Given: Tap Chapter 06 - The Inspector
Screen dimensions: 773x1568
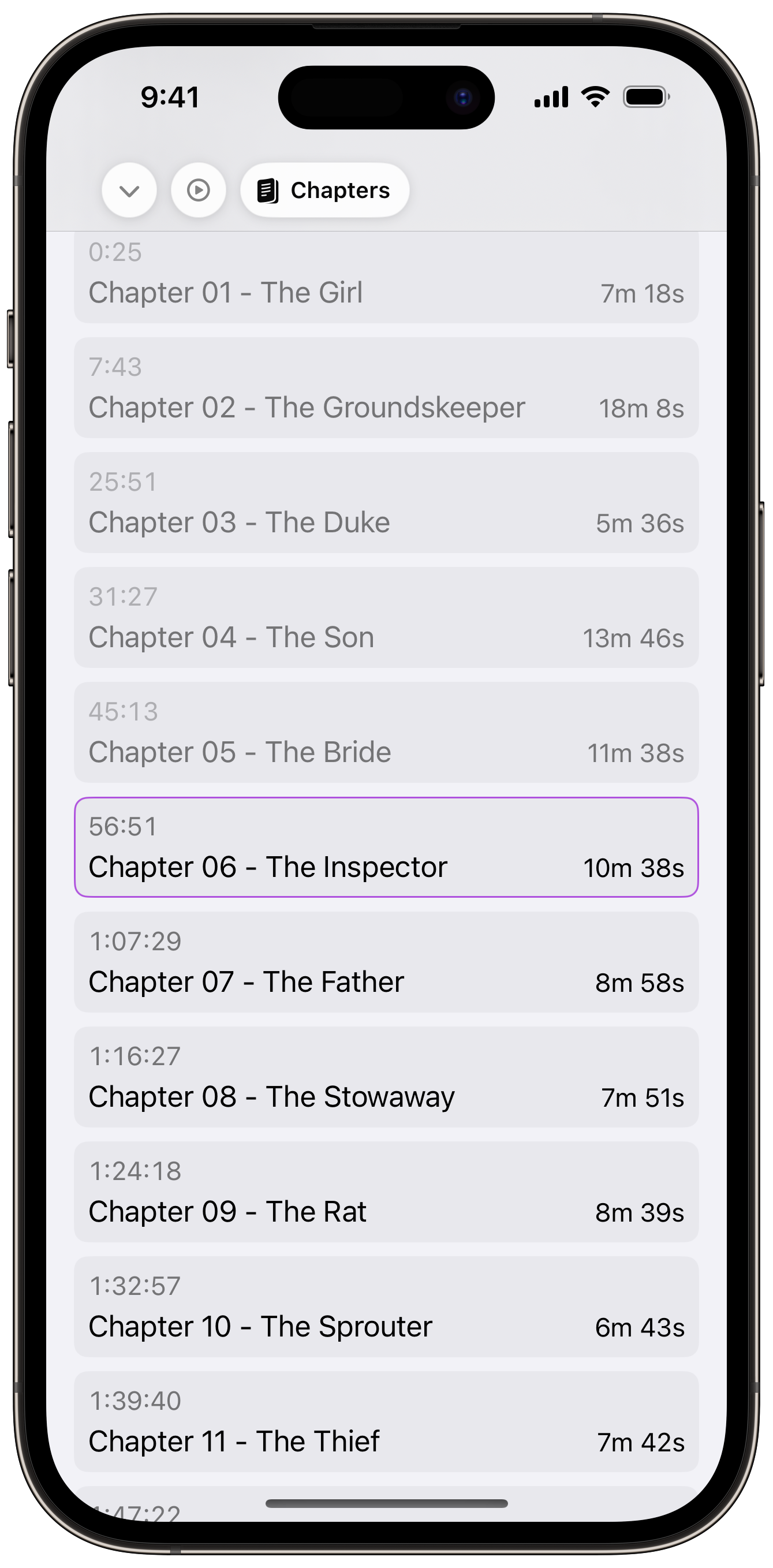Looking at the screenshot, I should (386, 848).
